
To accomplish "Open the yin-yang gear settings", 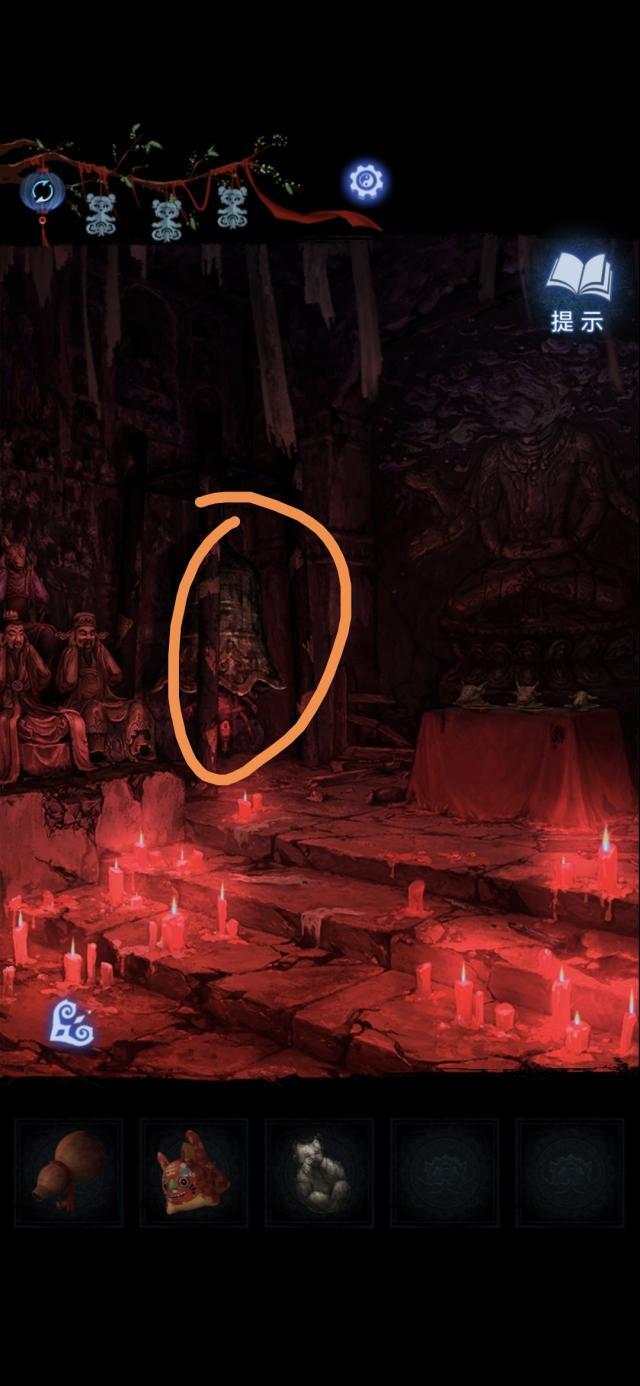I will point(366,181).
